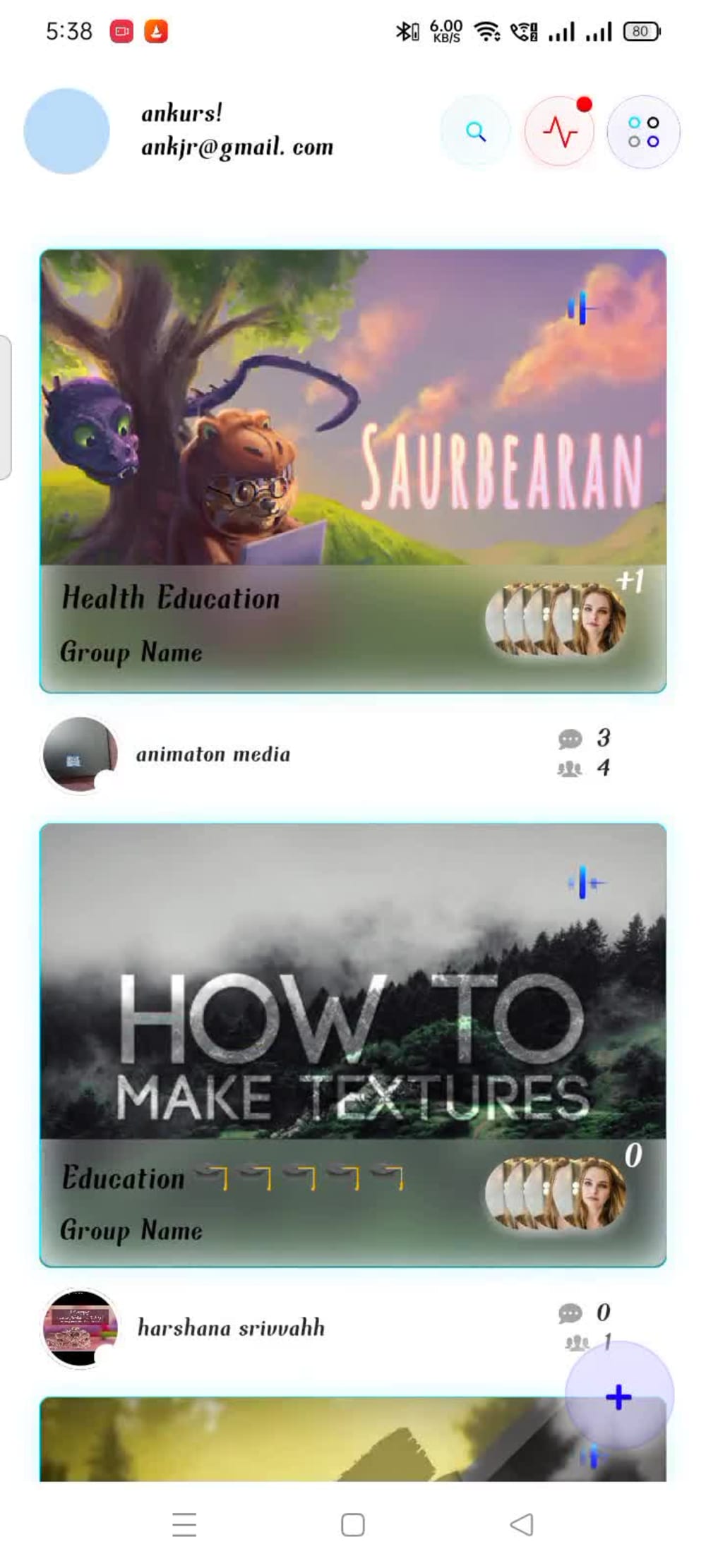Open the Saurbearan Health Education card
706x1568 pixels.
click(353, 423)
